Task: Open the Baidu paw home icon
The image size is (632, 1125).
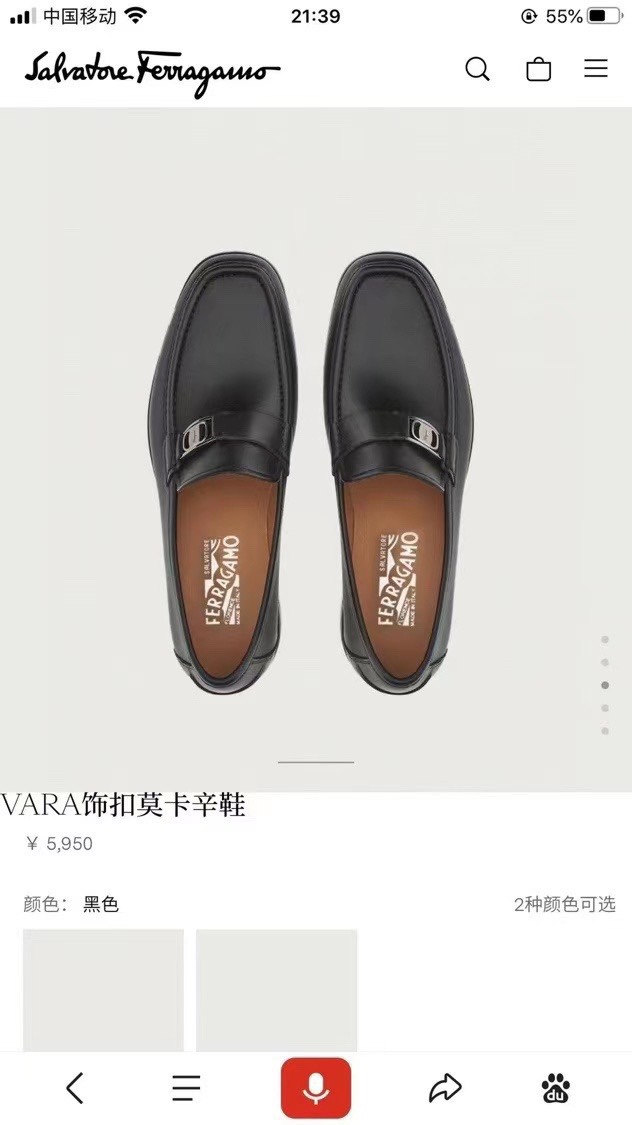Action: click(556, 1088)
